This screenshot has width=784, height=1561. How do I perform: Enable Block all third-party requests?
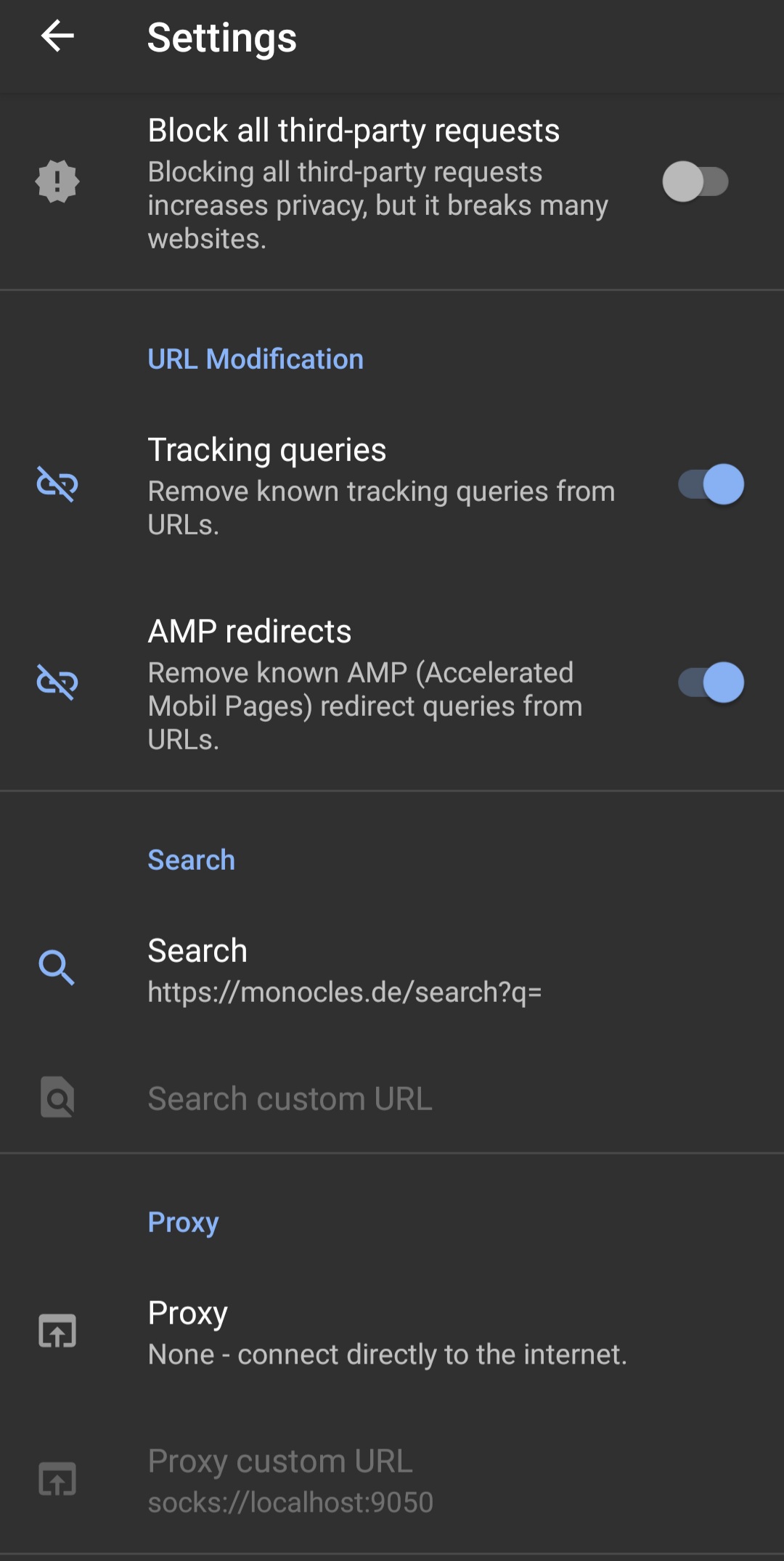point(695,182)
